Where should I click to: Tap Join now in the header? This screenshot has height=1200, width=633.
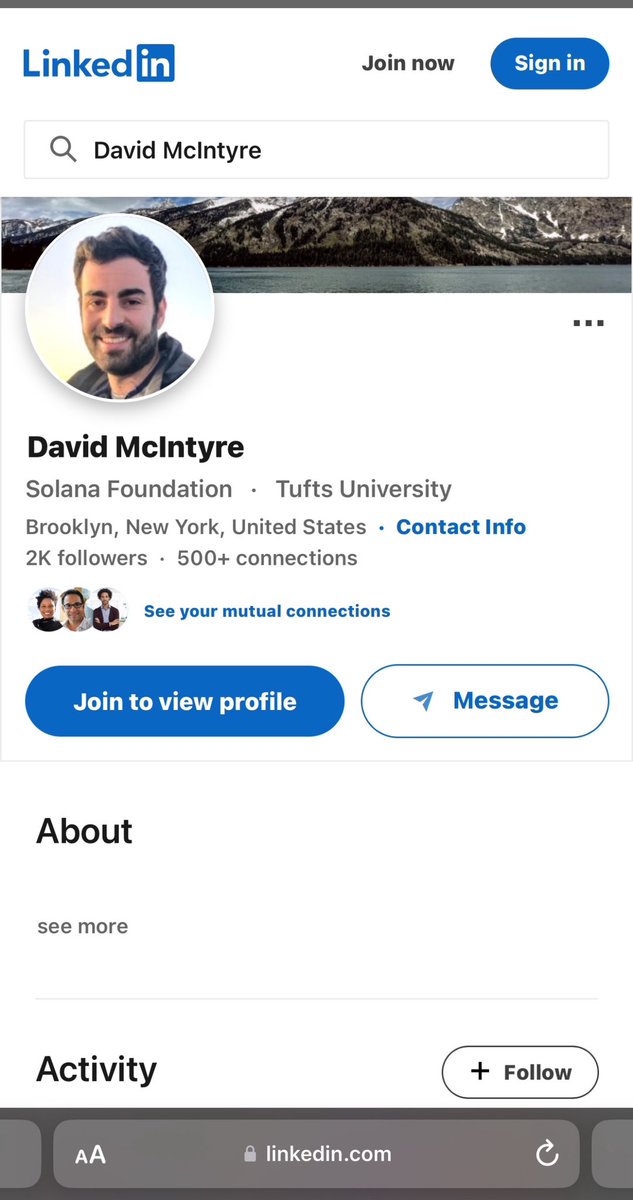click(408, 63)
